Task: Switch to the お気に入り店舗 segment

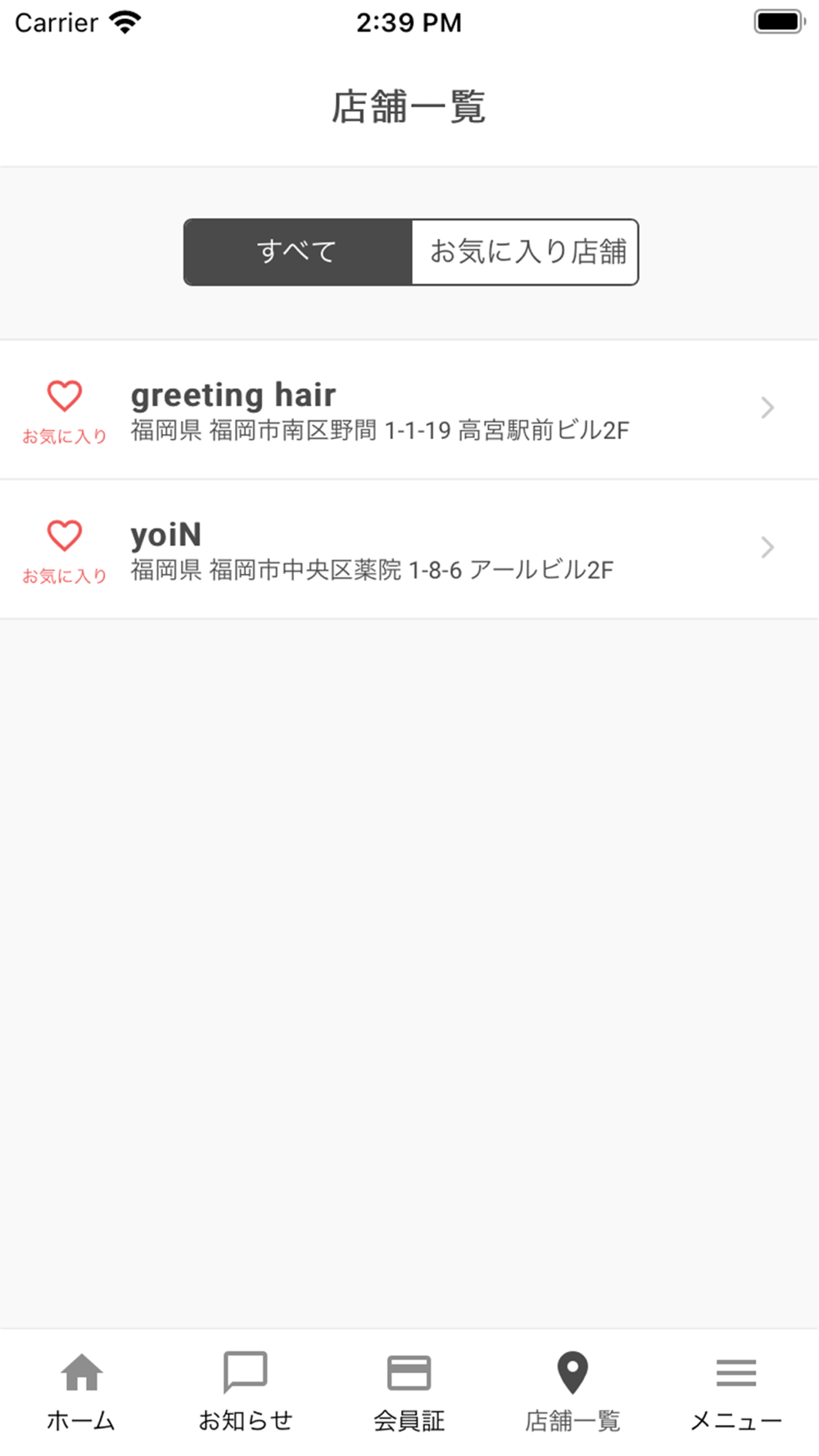Action: click(525, 251)
